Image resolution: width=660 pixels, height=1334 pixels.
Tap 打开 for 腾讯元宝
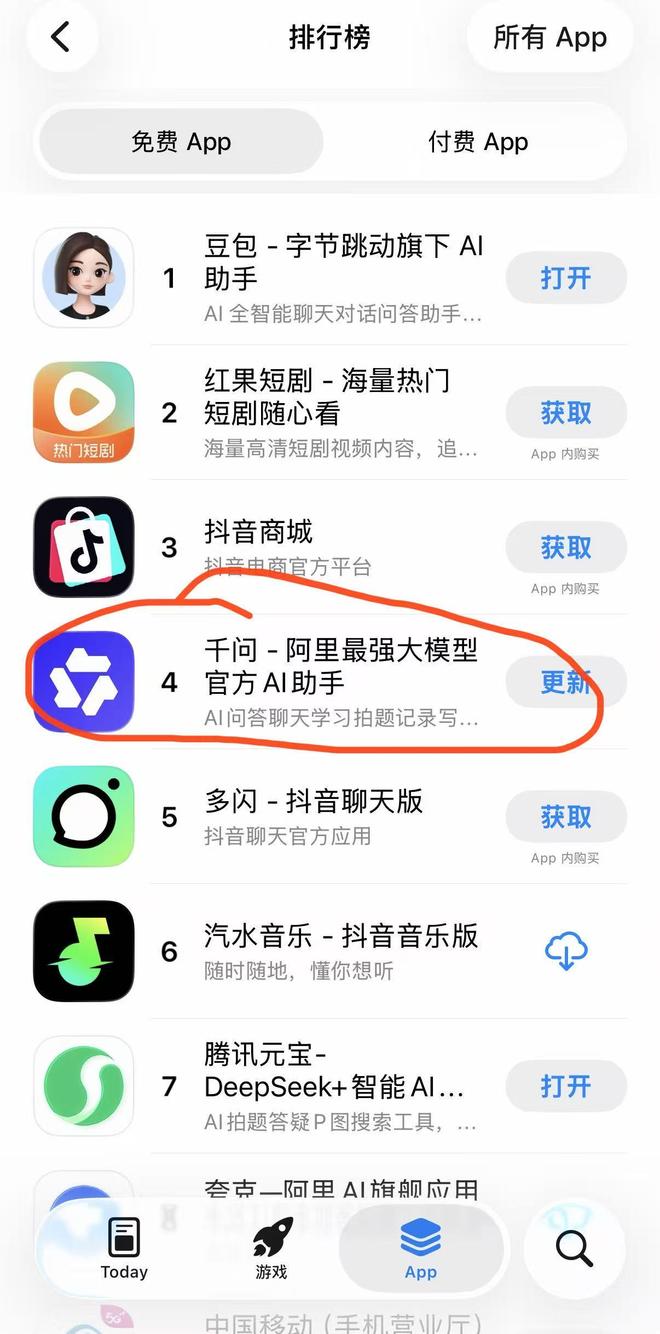click(565, 1086)
